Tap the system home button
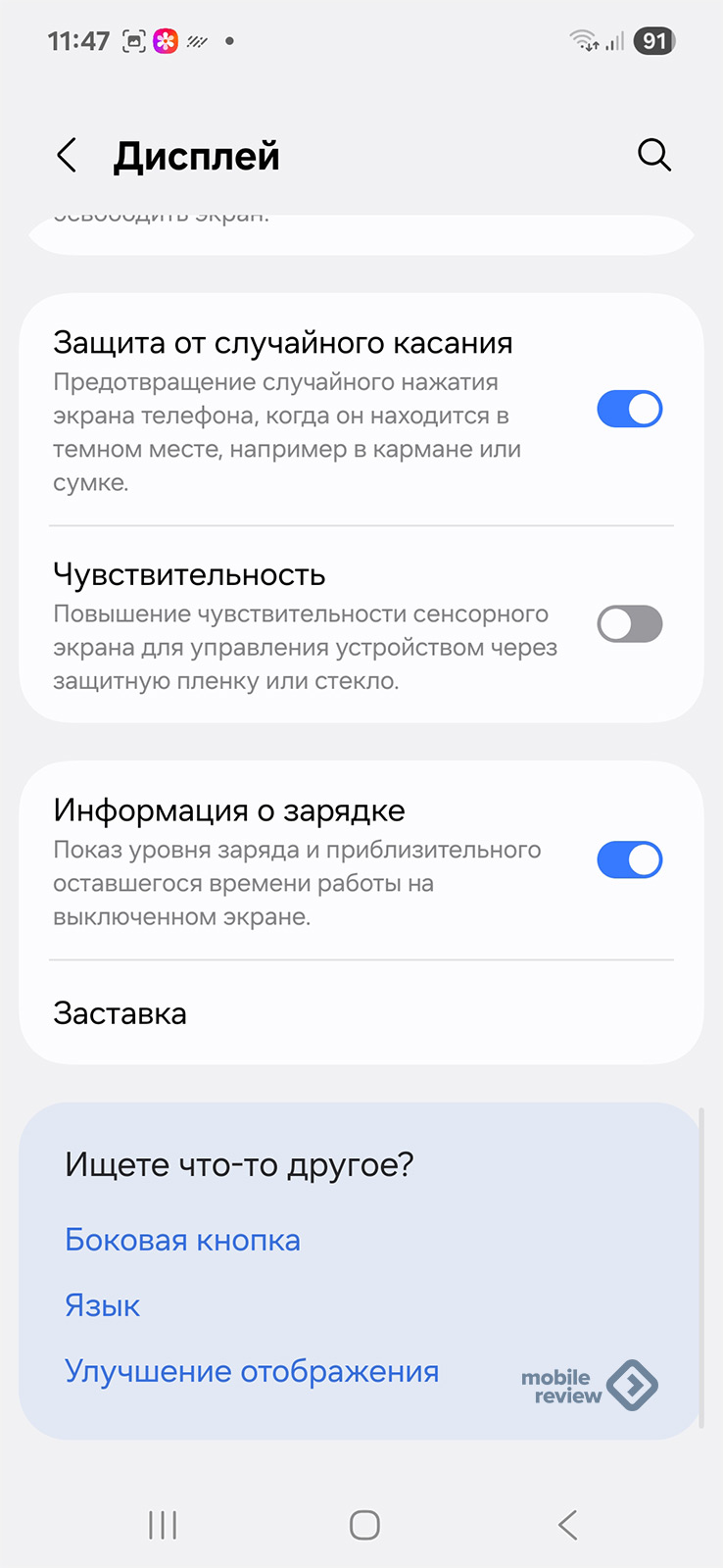This screenshot has width=723, height=1568. point(364,1525)
